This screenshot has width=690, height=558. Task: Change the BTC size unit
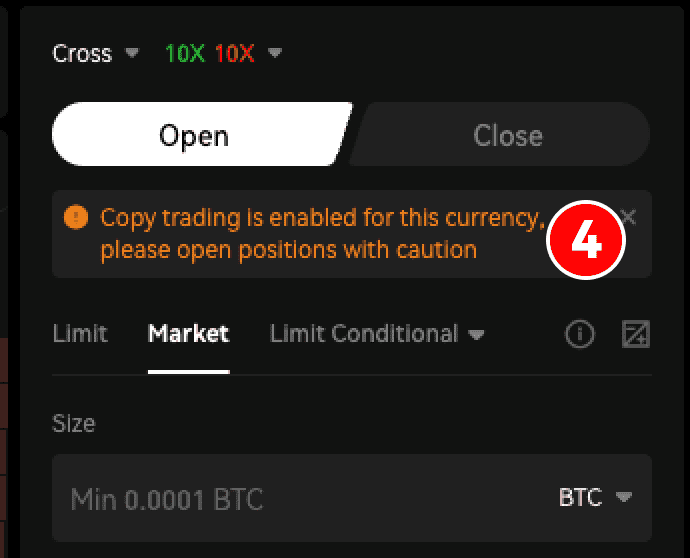click(x=596, y=498)
